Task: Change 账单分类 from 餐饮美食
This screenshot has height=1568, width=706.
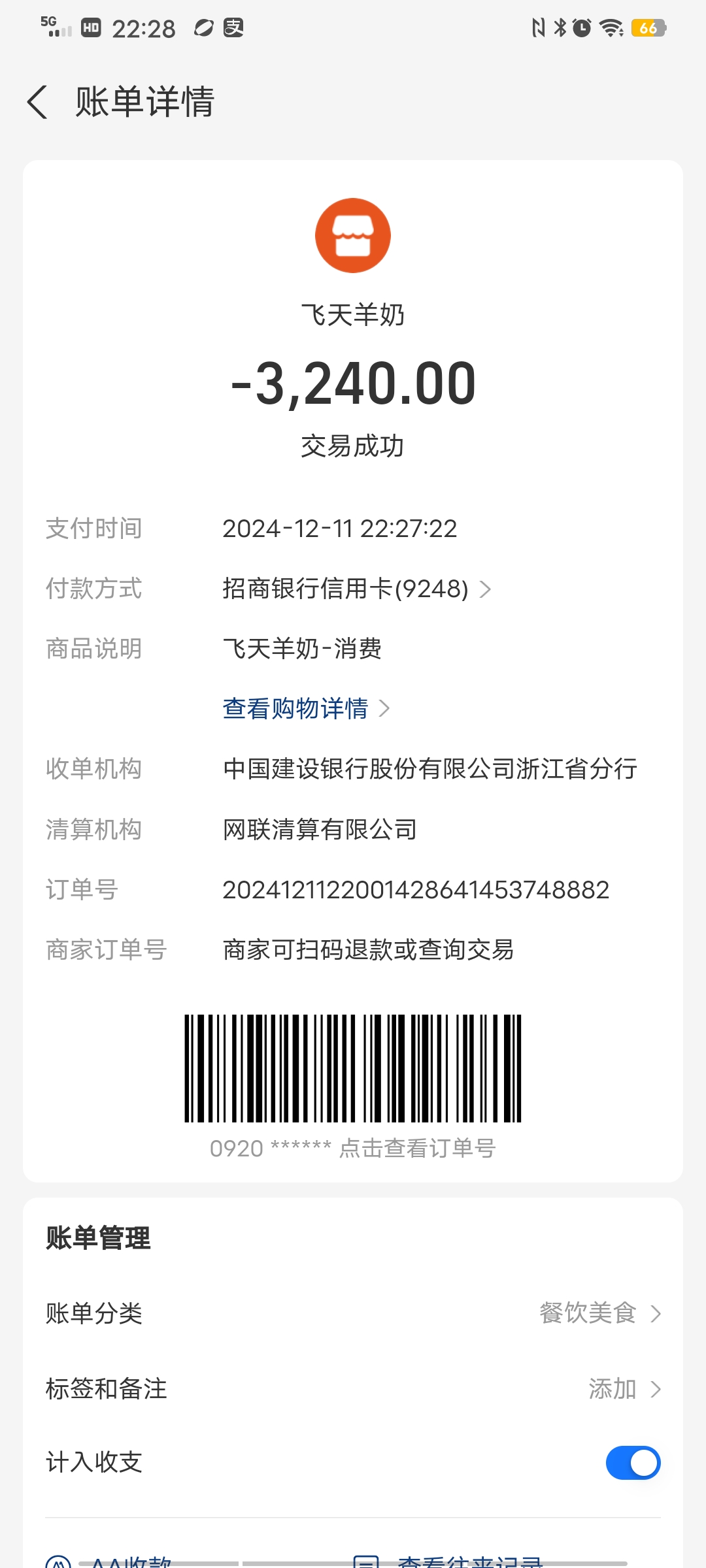Action: [599, 1313]
